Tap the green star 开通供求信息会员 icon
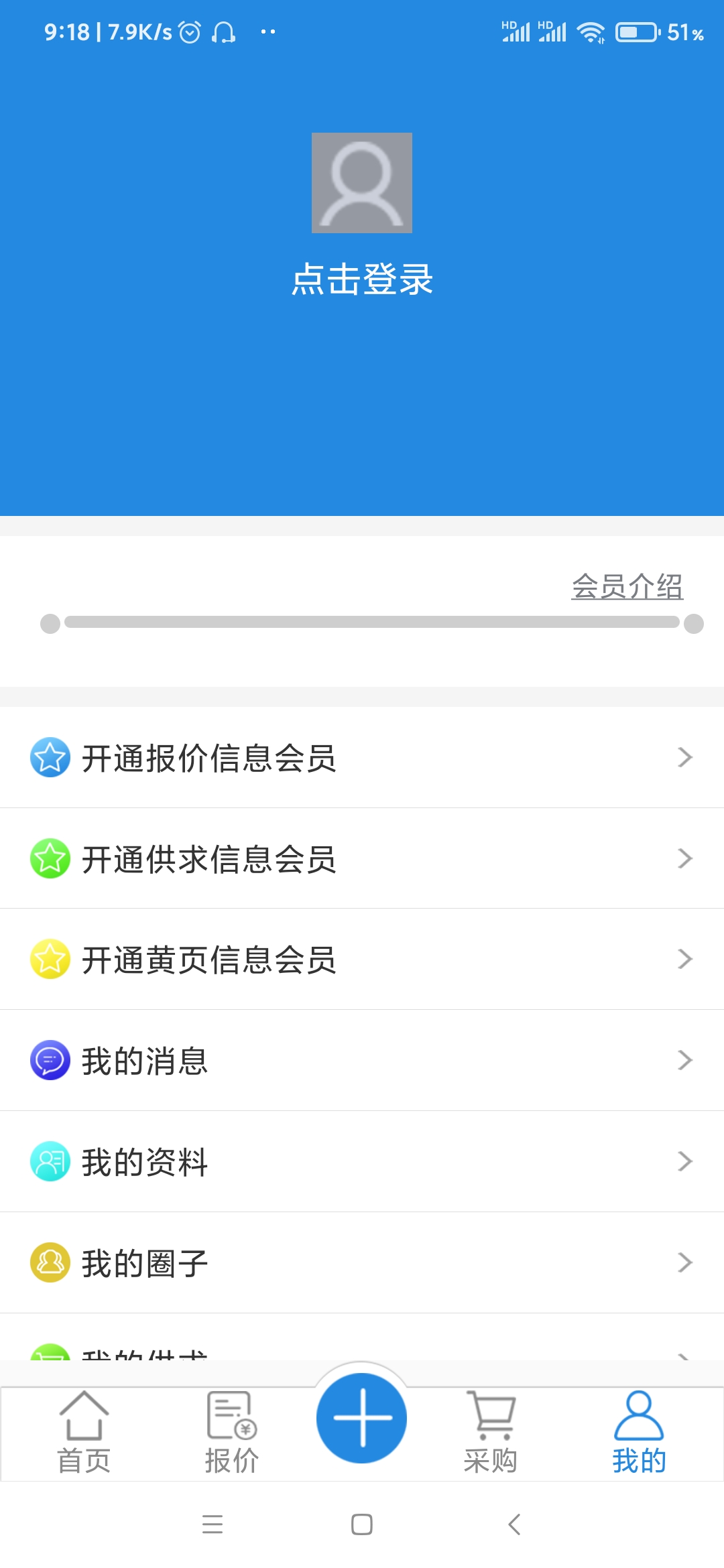Screen dimensions: 724x1568 [49, 859]
